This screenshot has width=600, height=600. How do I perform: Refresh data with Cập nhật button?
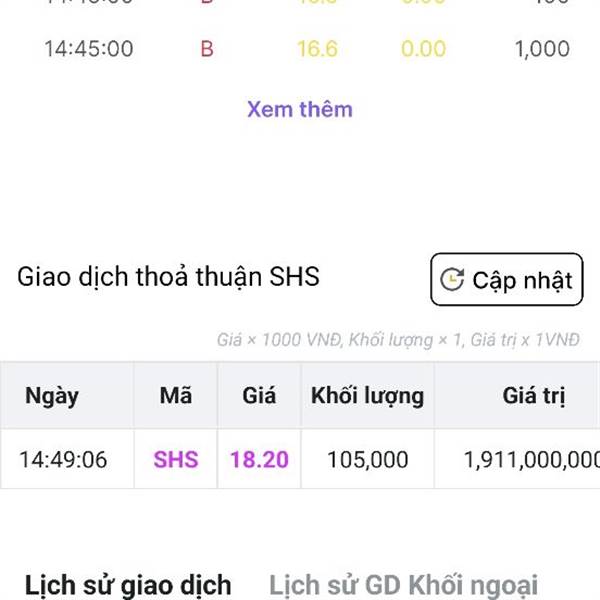tap(506, 279)
